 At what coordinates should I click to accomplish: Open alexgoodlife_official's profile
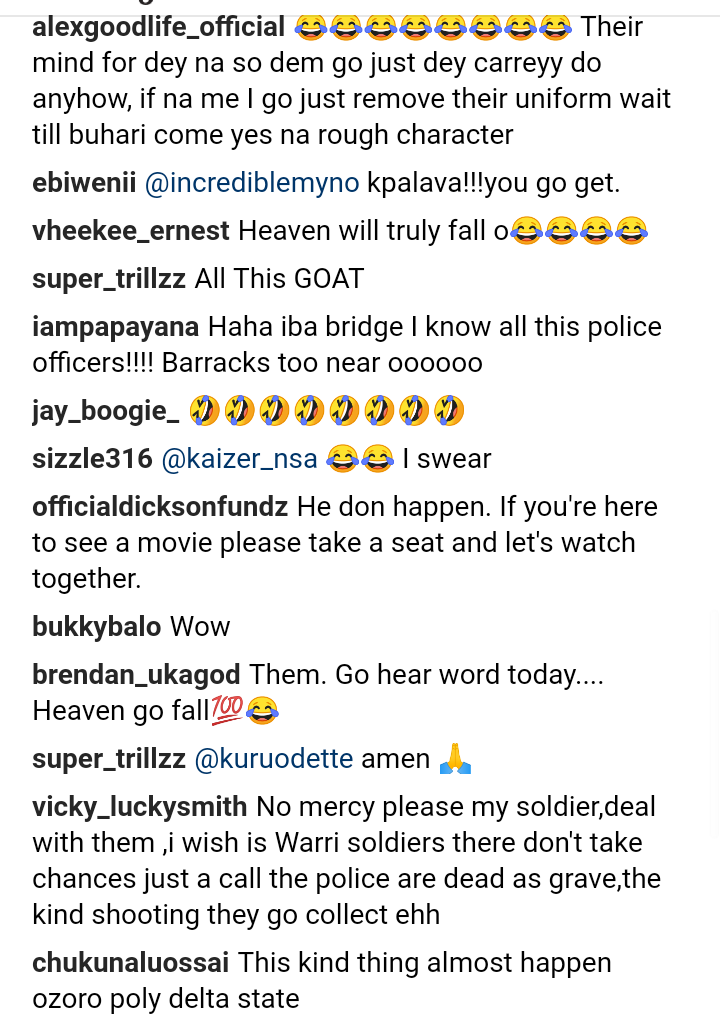[x=158, y=27]
